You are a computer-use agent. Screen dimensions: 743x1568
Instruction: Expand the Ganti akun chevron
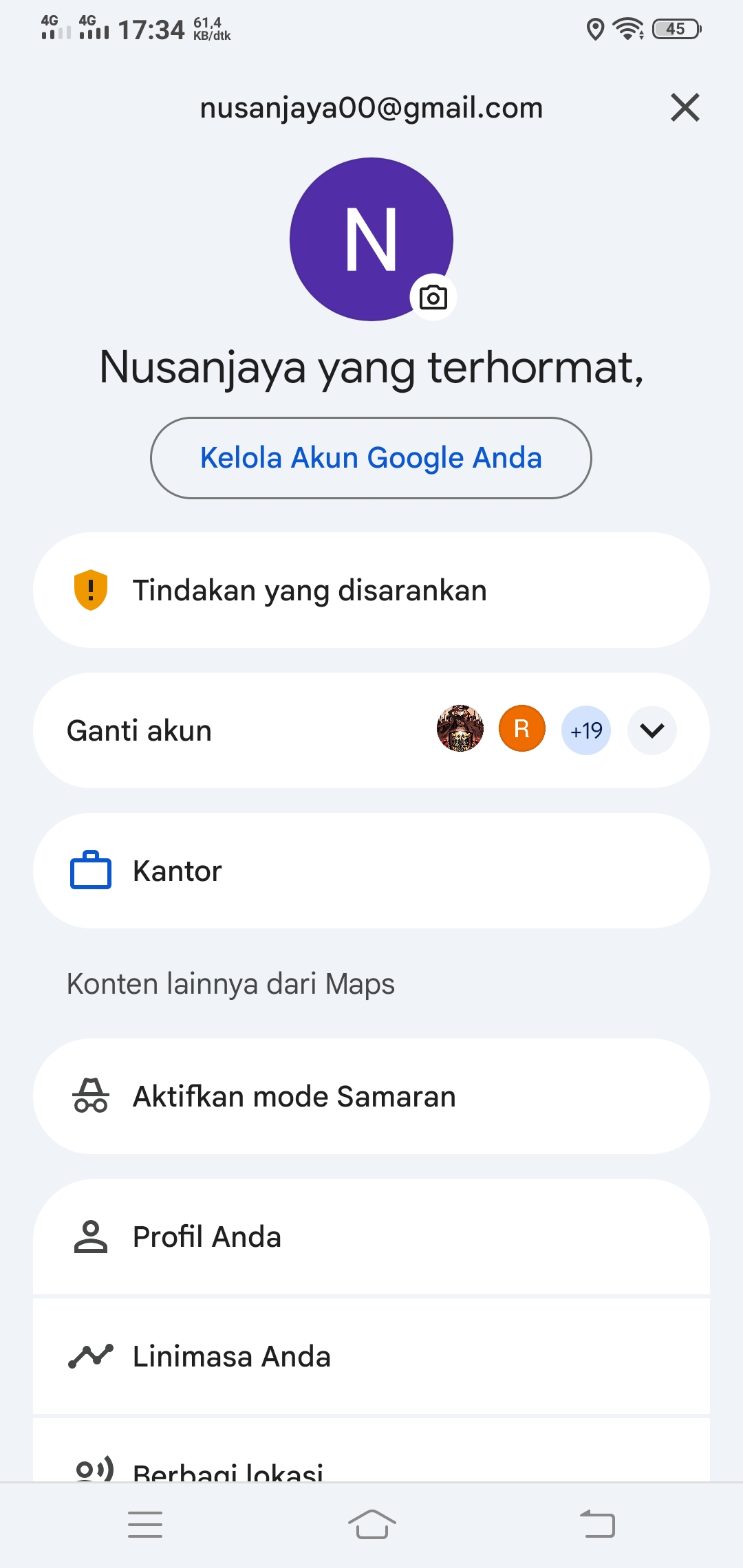coord(652,730)
